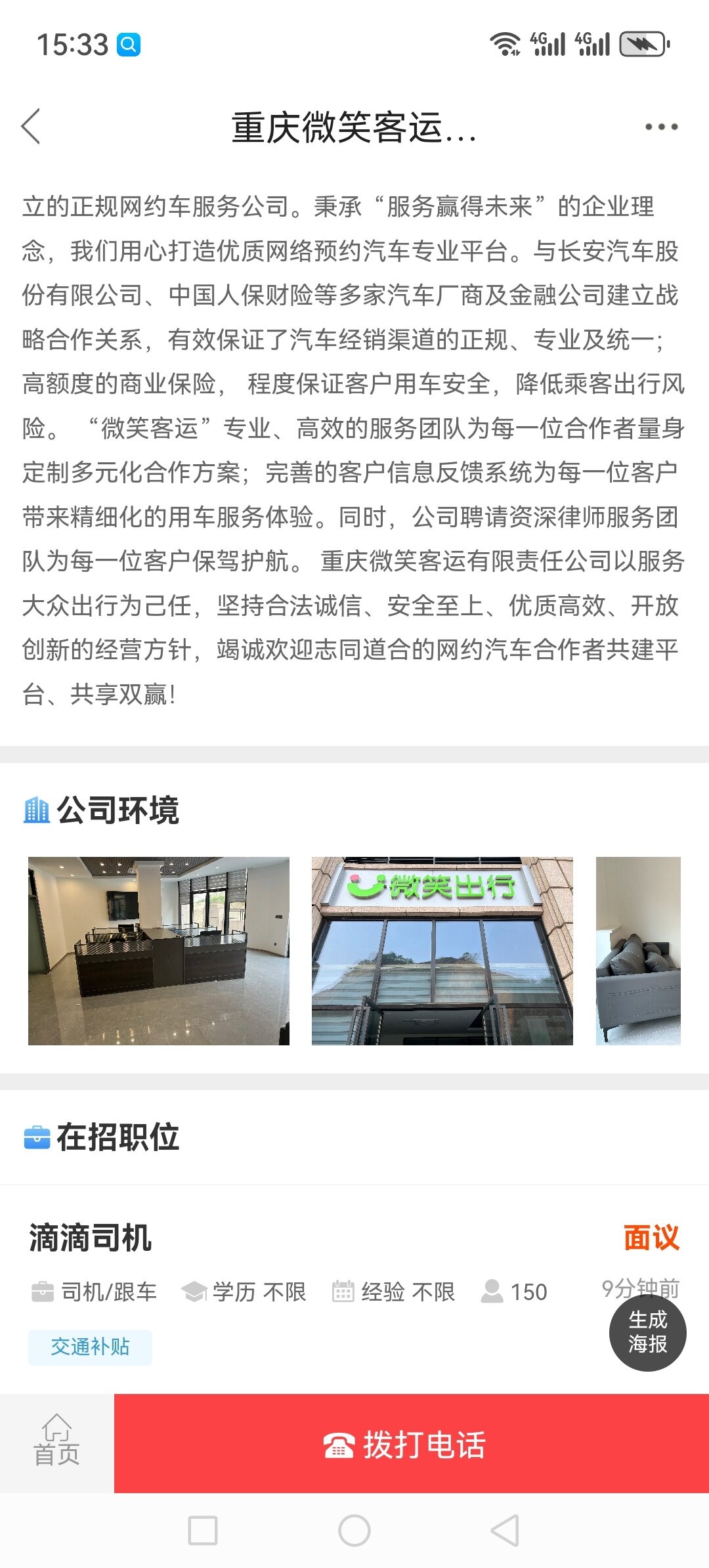Image resolution: width=709 pixels, height=1568 pixels.
Task: Tap the 生成海报 floating button
Action: 647,1332
